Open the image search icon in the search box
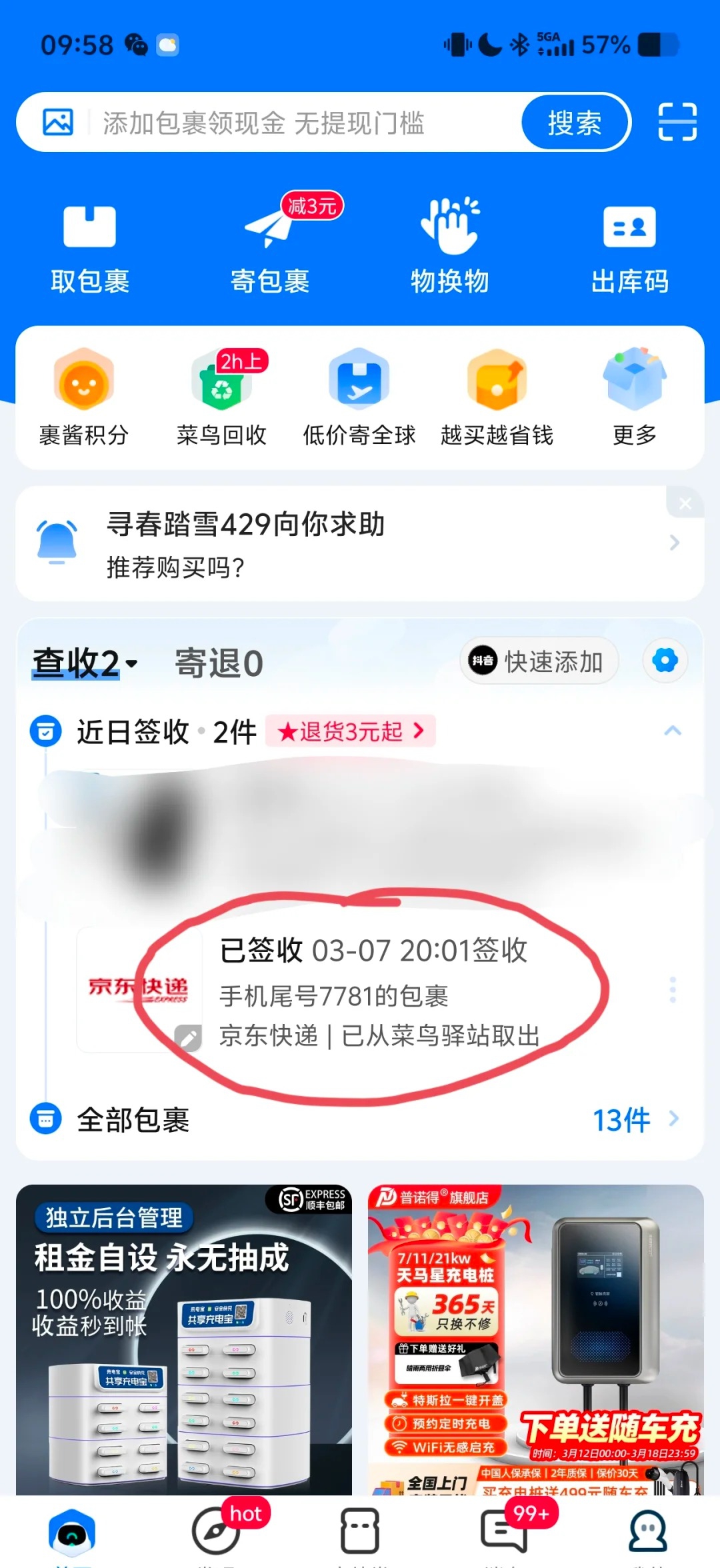Viewport: 720px width, 1568px height. 58,123
